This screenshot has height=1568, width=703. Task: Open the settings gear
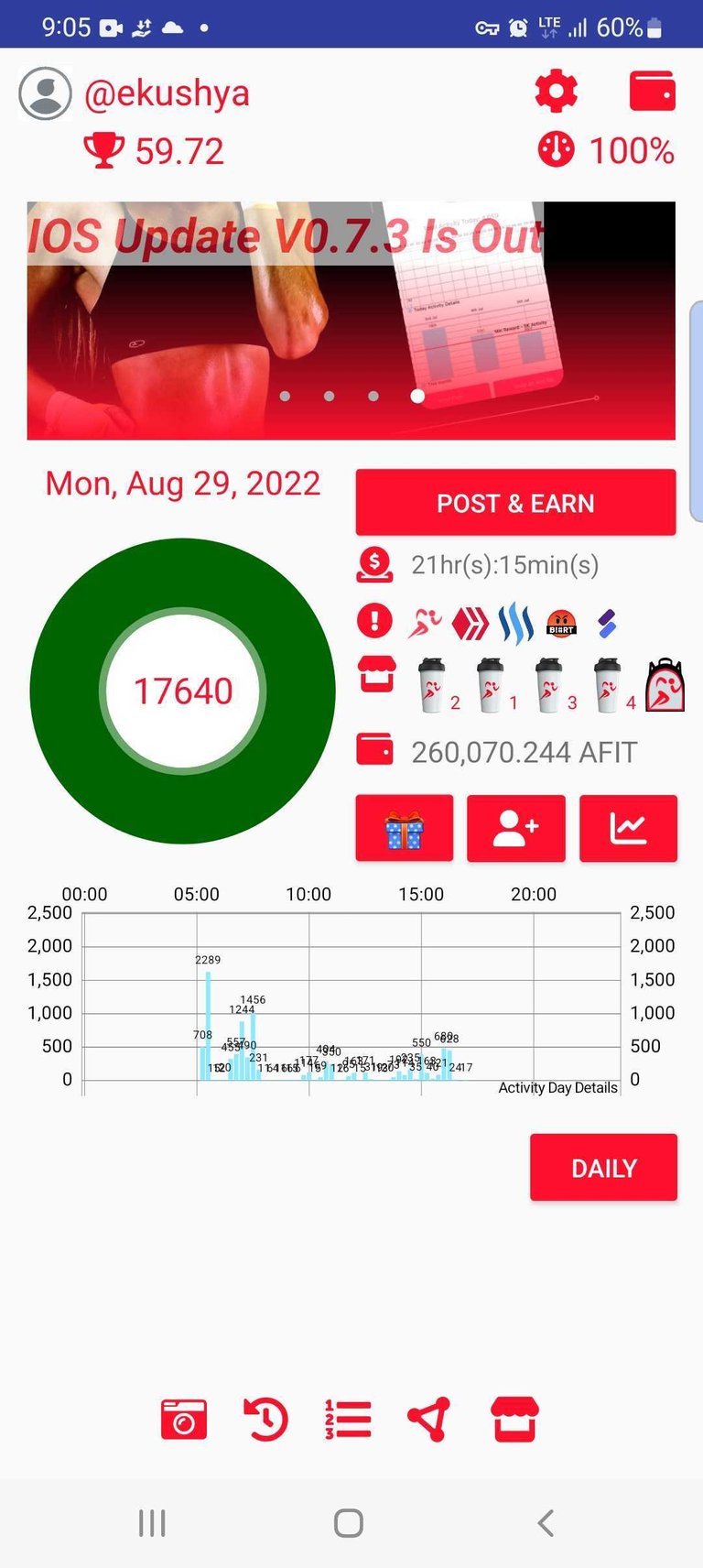pos(557,92)
